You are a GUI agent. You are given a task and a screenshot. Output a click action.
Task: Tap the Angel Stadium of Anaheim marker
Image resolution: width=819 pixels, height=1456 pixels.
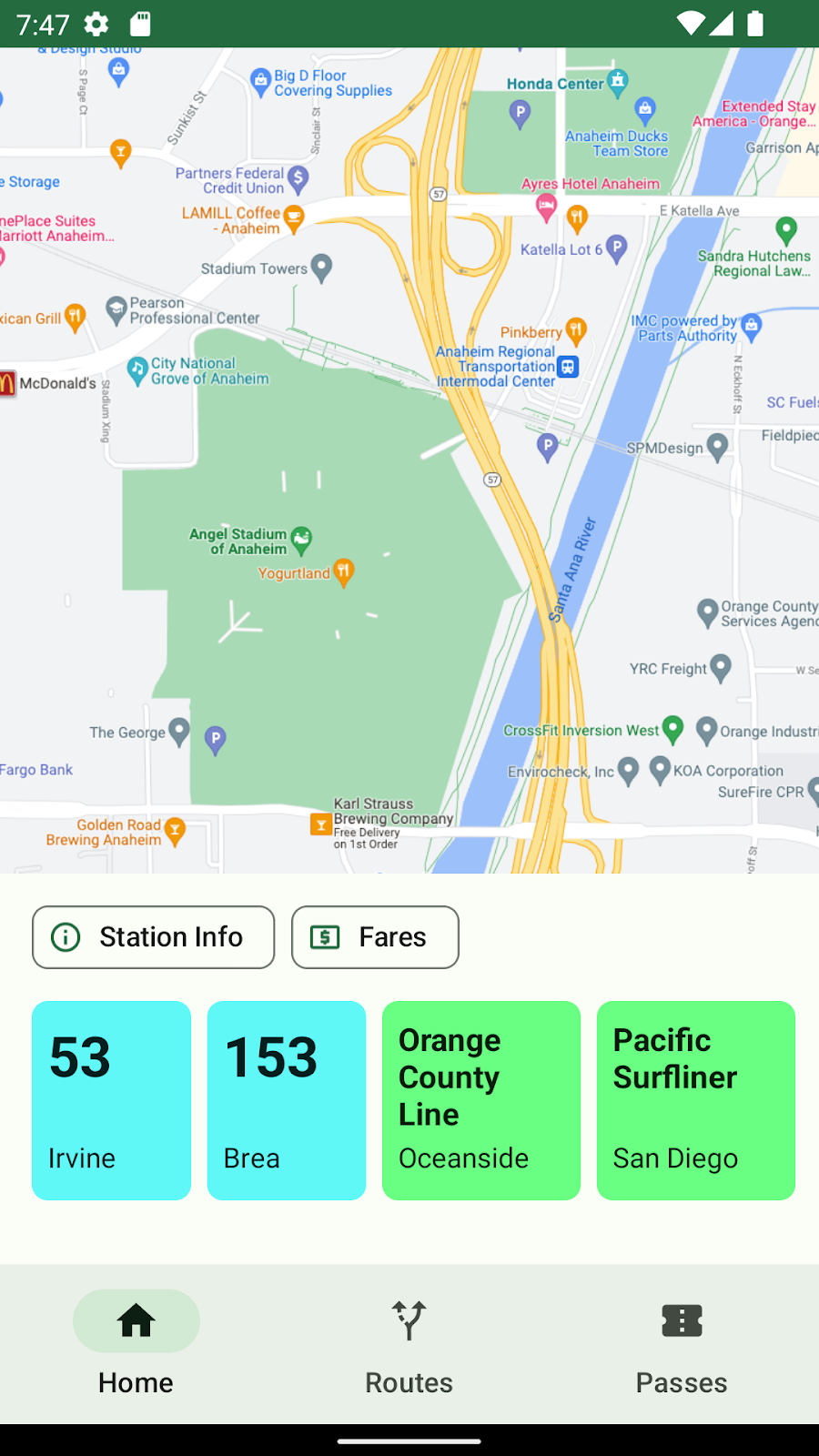[301, 539]
